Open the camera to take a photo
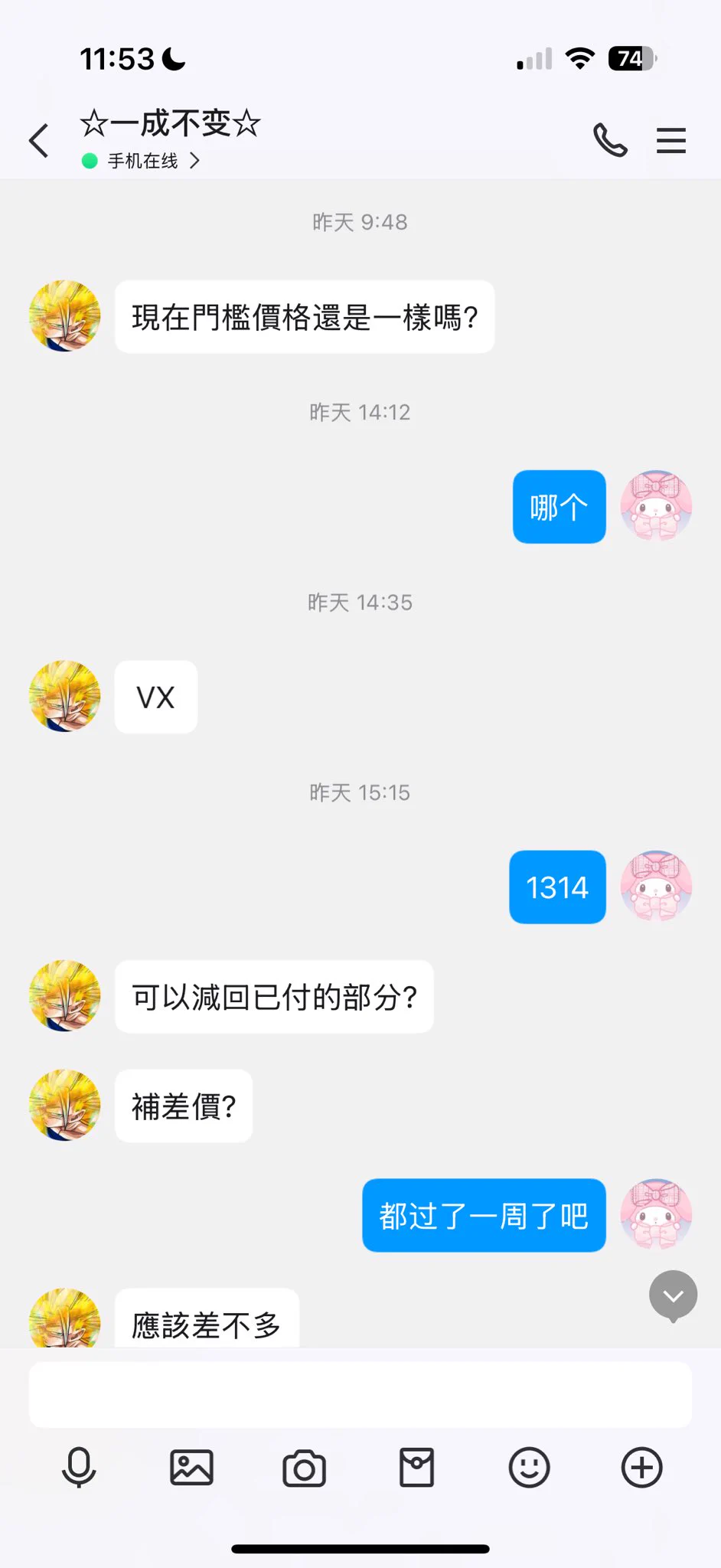The width and height of the screenshot is (721, 1568). [304, 1468]
